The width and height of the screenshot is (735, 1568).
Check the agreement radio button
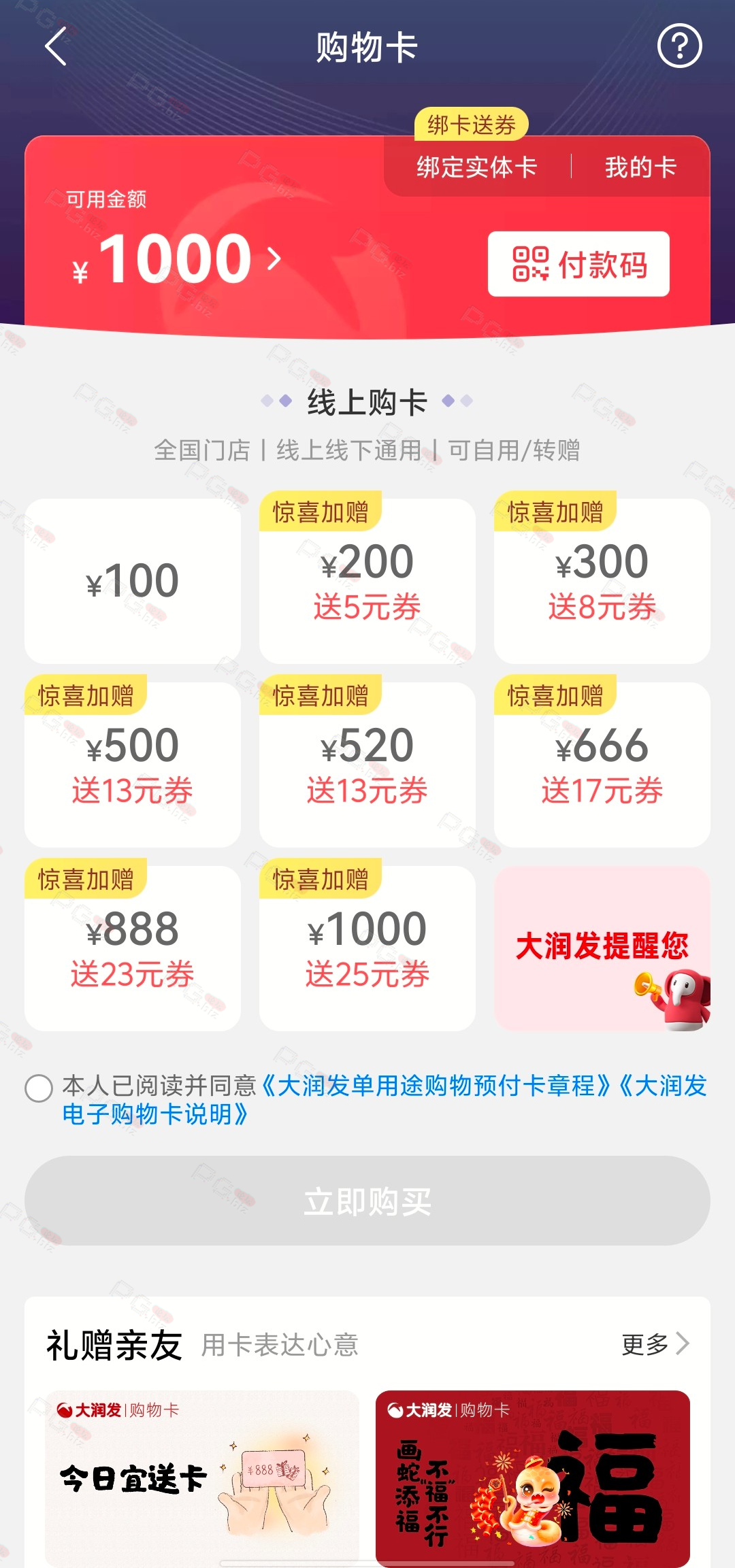tap(39, 1088)
